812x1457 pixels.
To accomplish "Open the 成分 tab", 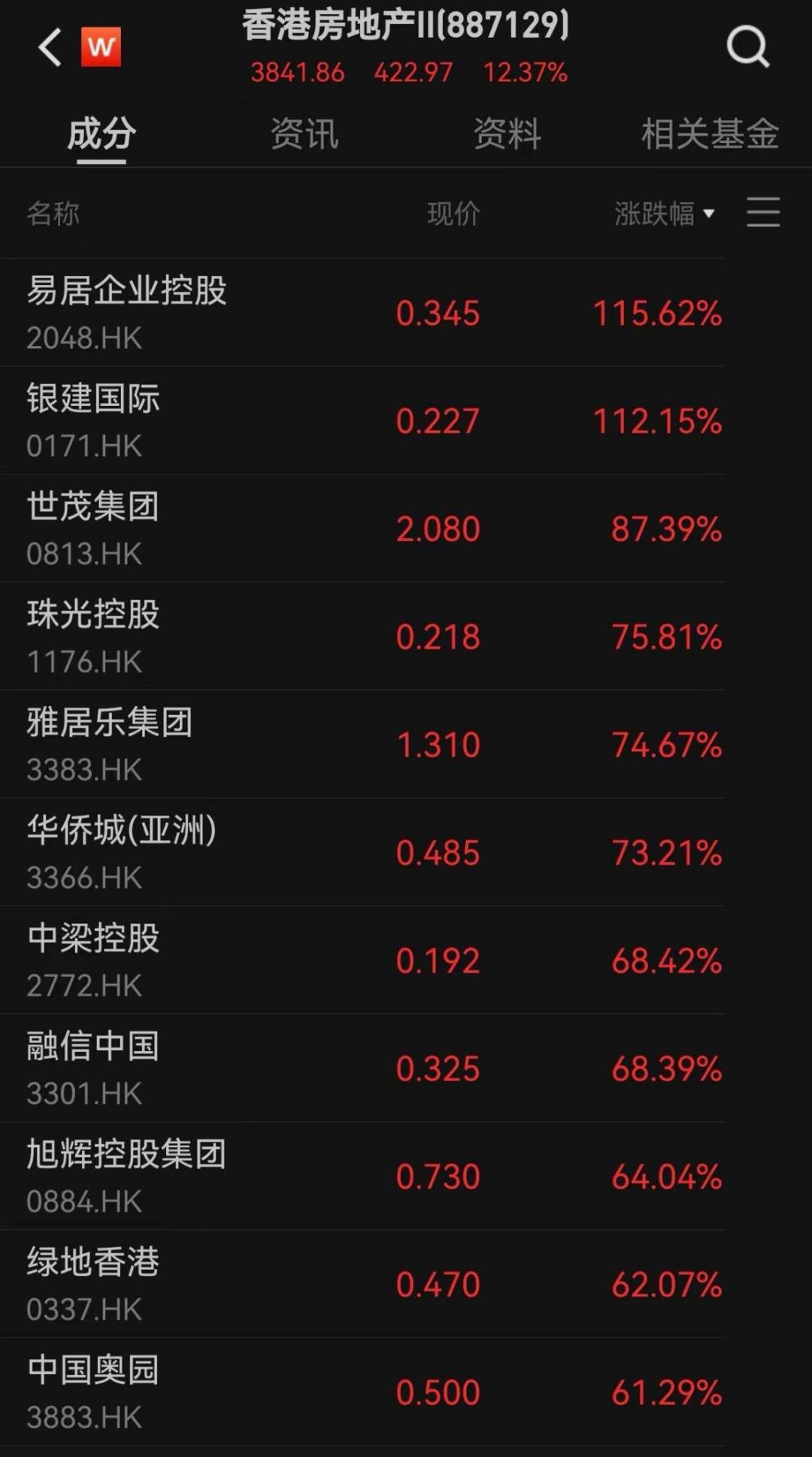I will [x=100, y=134].
